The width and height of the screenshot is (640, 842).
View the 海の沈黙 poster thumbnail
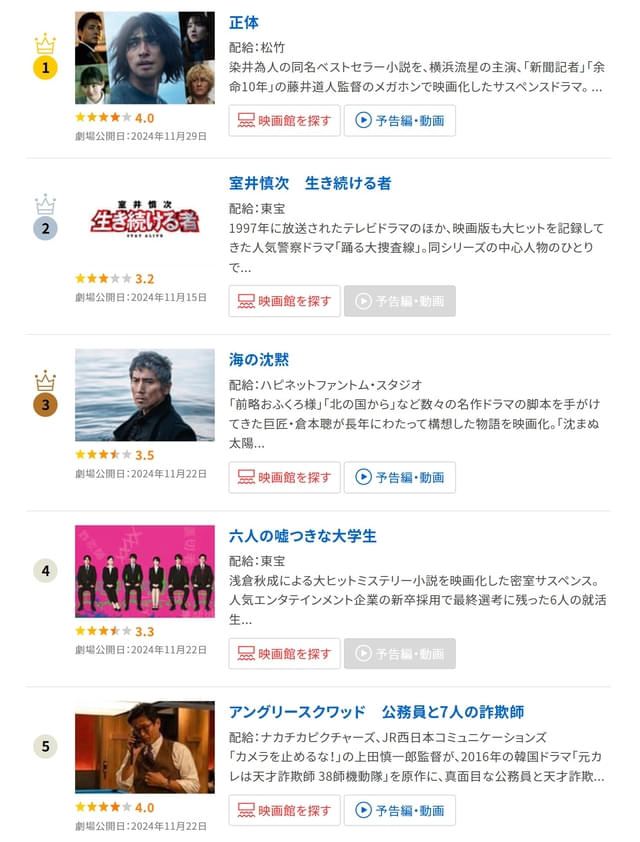point(144,395)
